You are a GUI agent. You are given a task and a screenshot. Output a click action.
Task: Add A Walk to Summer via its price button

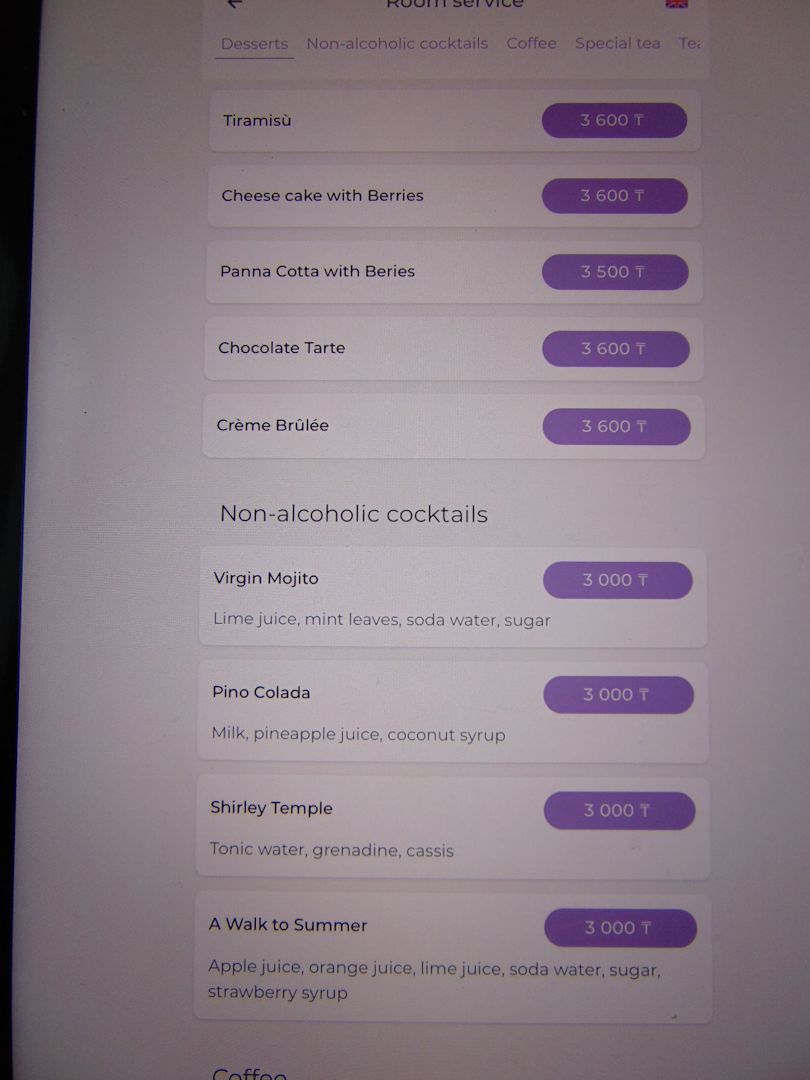pos(620,928)
